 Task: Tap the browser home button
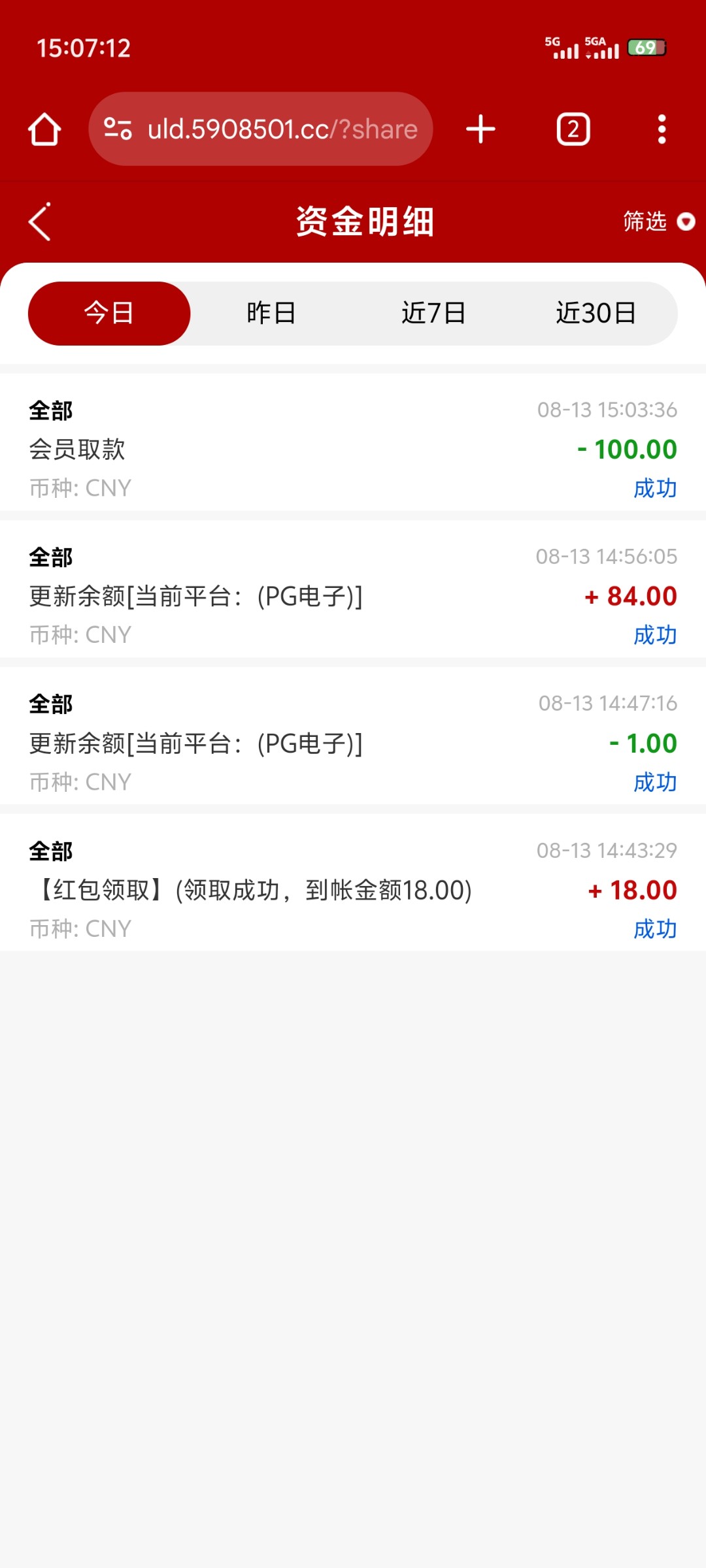click(x=44, y=129)
